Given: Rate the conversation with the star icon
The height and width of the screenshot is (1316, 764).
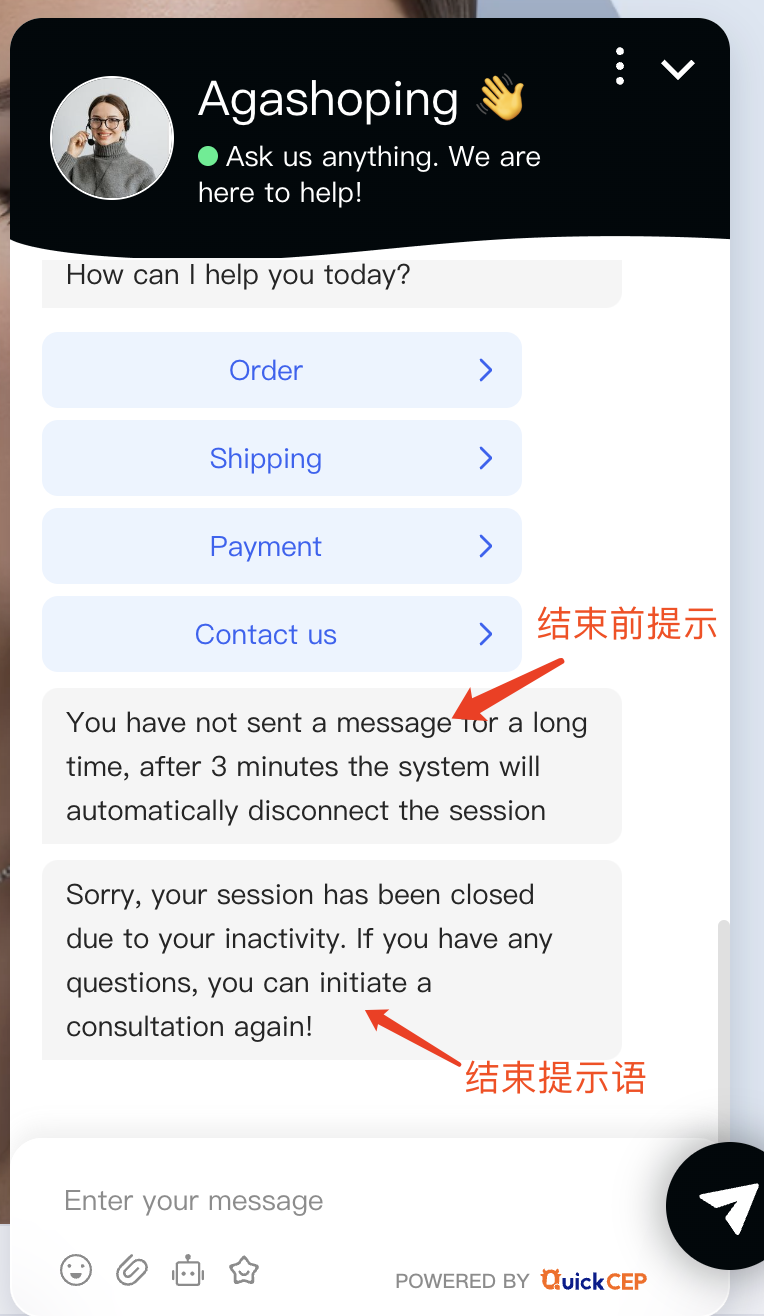Looking at the screenshot, I should coord(244,1270).
